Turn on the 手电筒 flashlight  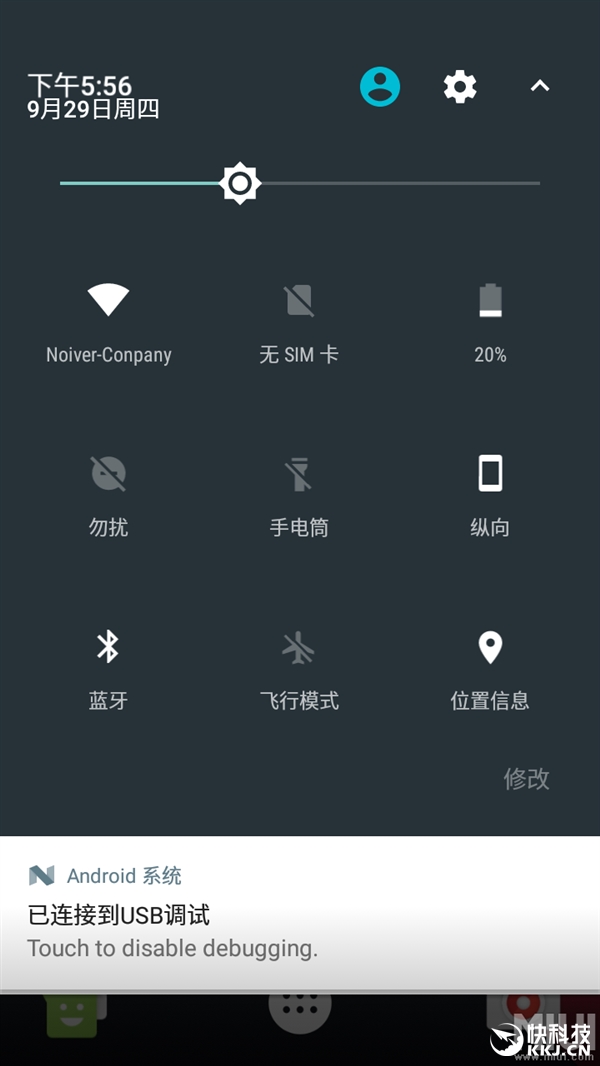click(299, 473)
